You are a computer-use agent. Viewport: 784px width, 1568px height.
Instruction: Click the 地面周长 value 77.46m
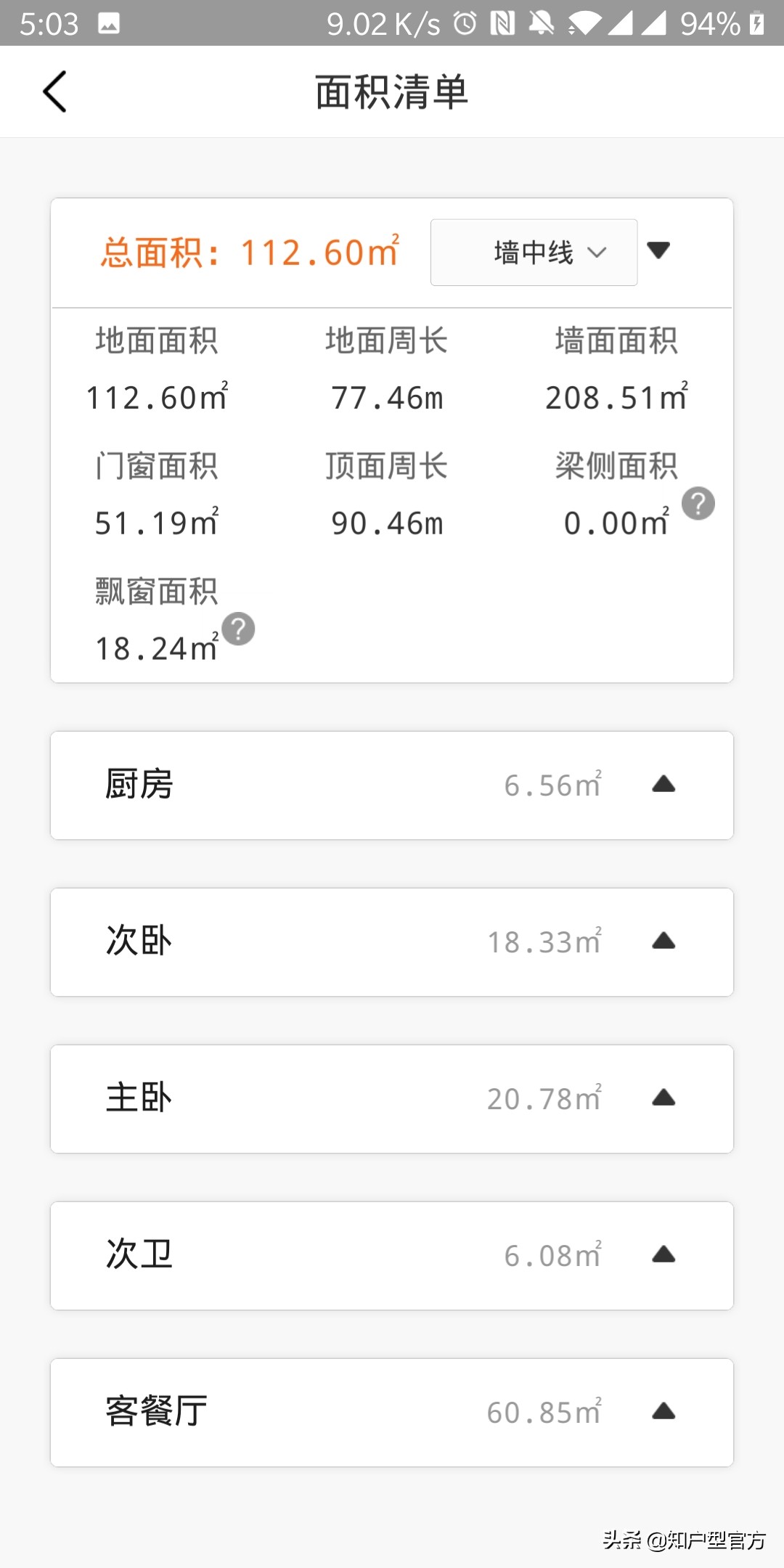(x=385, y=398)
